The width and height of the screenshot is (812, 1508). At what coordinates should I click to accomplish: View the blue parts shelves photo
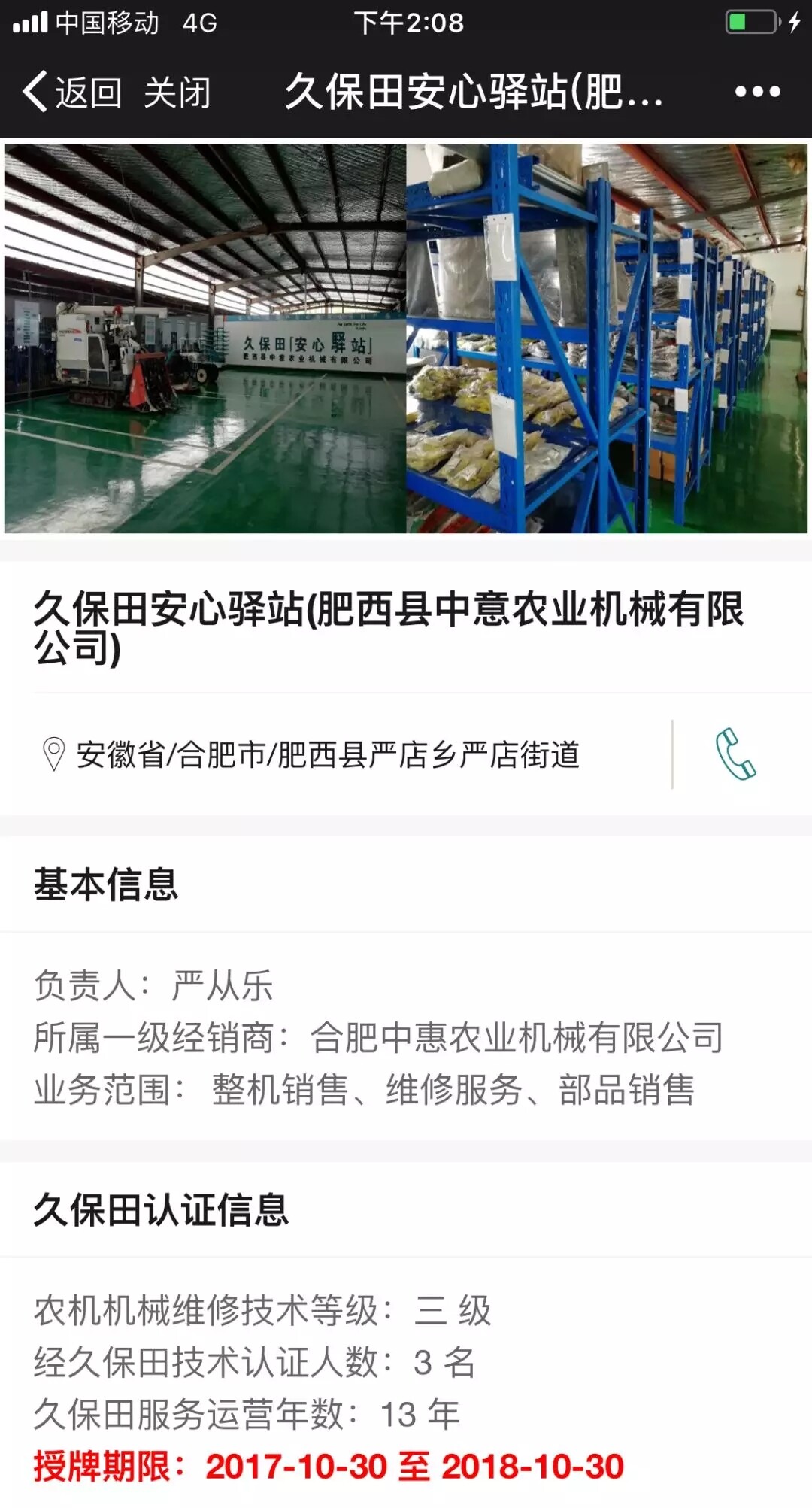[607, 338]
